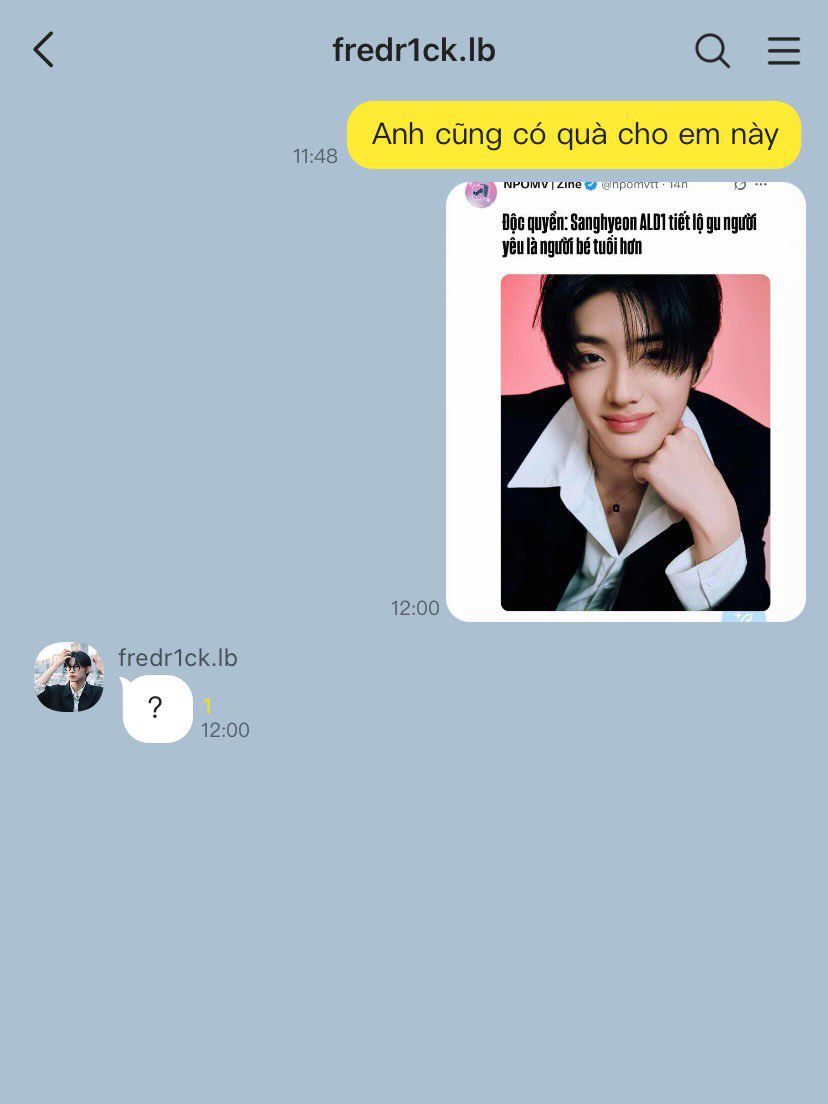Viewport: 828px width, 1104px height.
Task: Open the shared screenshot image
Action: [626, 402]
